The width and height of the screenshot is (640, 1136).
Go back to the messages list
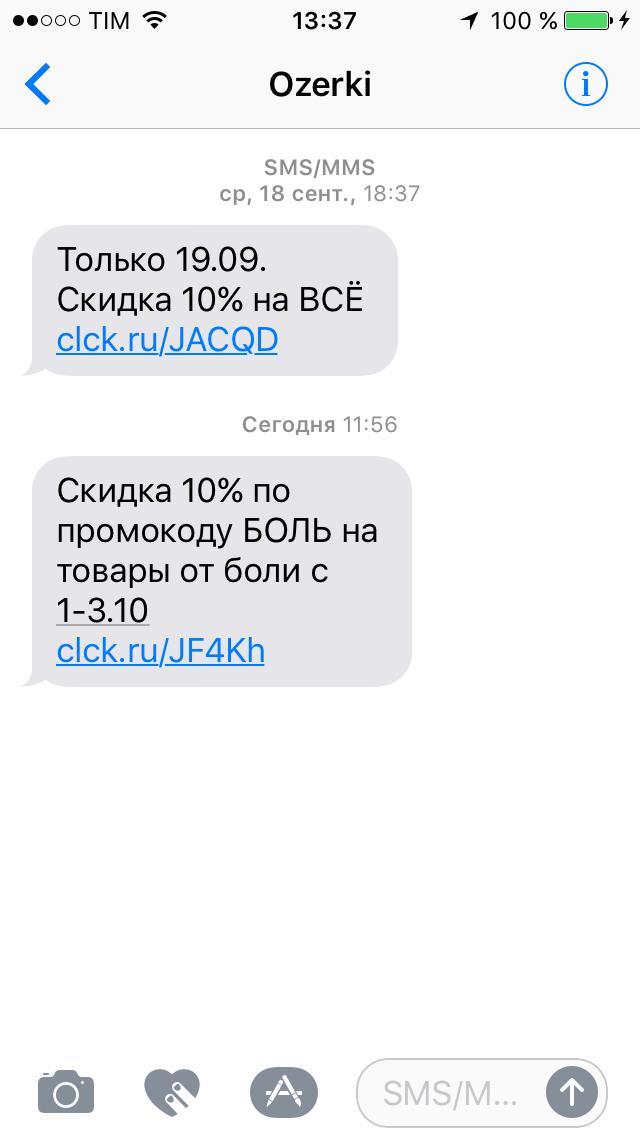pos(38,85)
